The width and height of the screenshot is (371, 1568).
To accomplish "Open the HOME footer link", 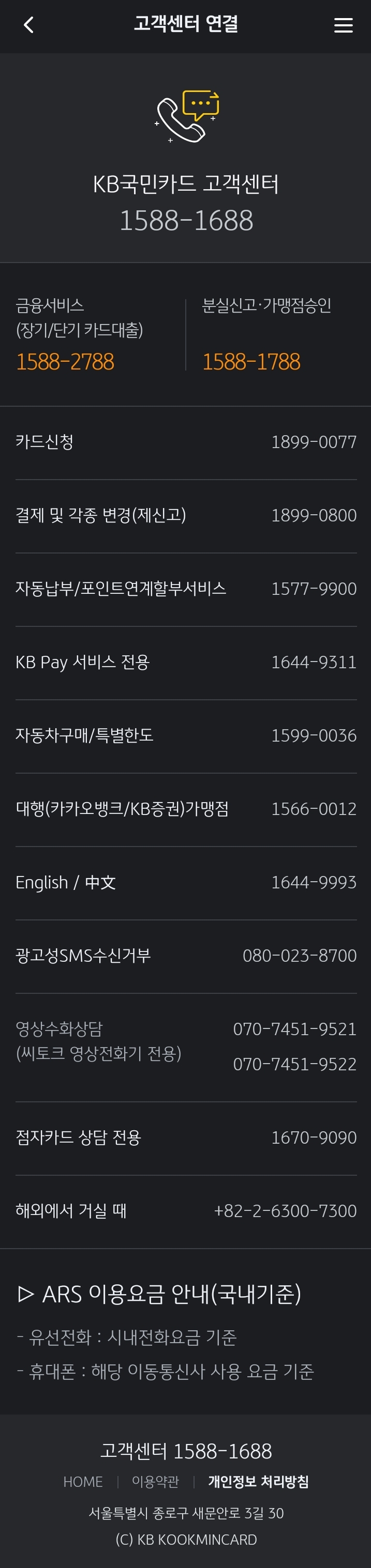I will pos(83,1482).
